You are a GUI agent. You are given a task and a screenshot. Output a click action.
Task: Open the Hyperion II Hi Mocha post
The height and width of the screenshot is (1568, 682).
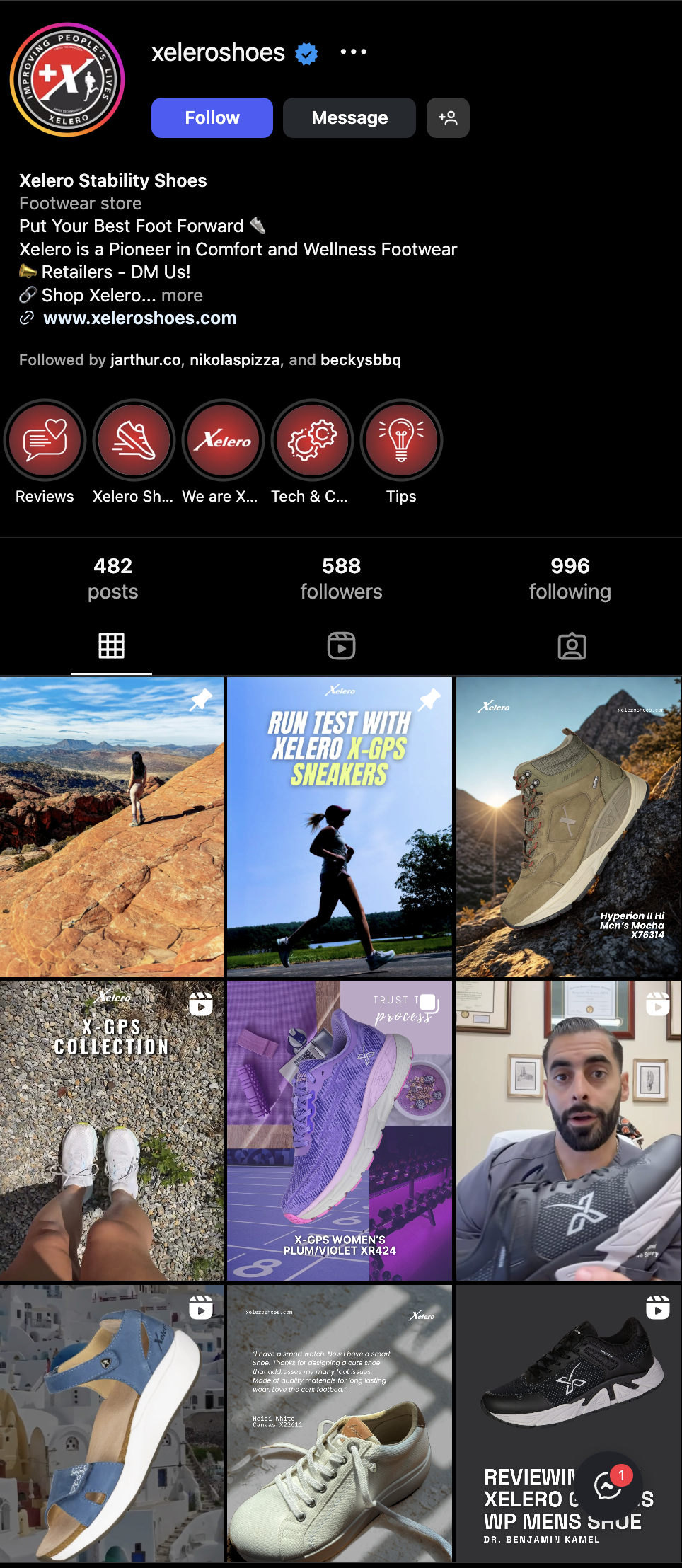[568, 826]
